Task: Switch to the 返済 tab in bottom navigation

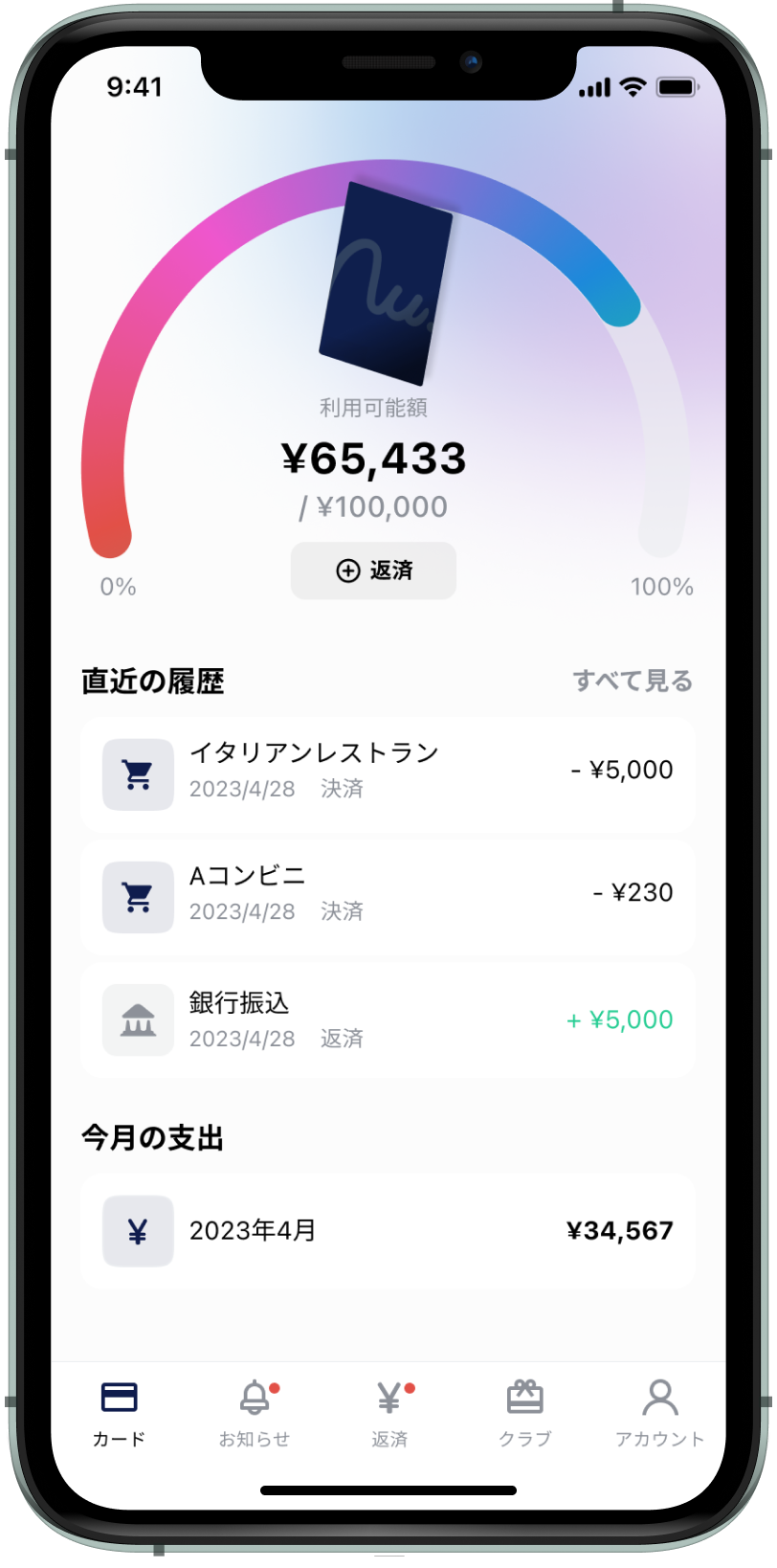Action: [389, 1413]
